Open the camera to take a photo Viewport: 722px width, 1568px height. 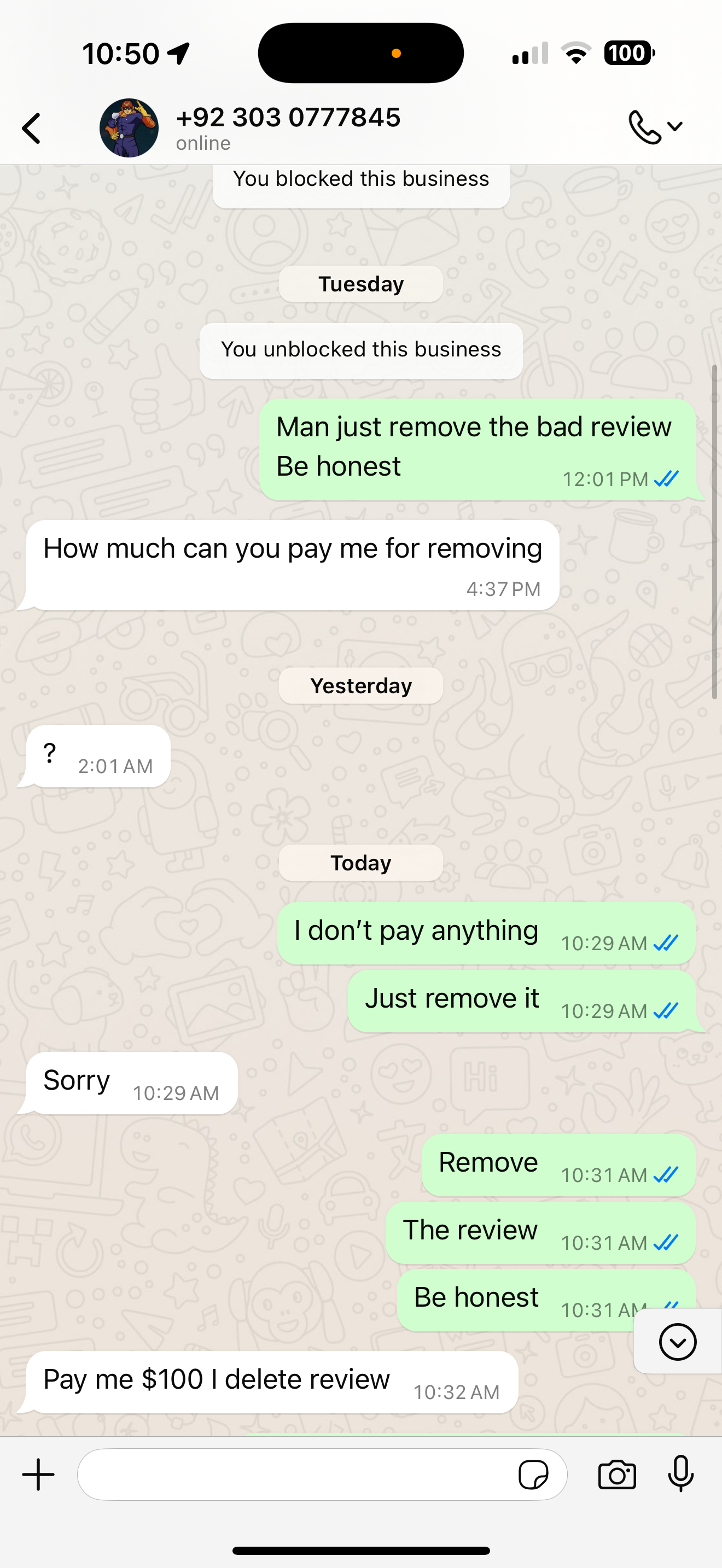click(x=616, y=1475)
